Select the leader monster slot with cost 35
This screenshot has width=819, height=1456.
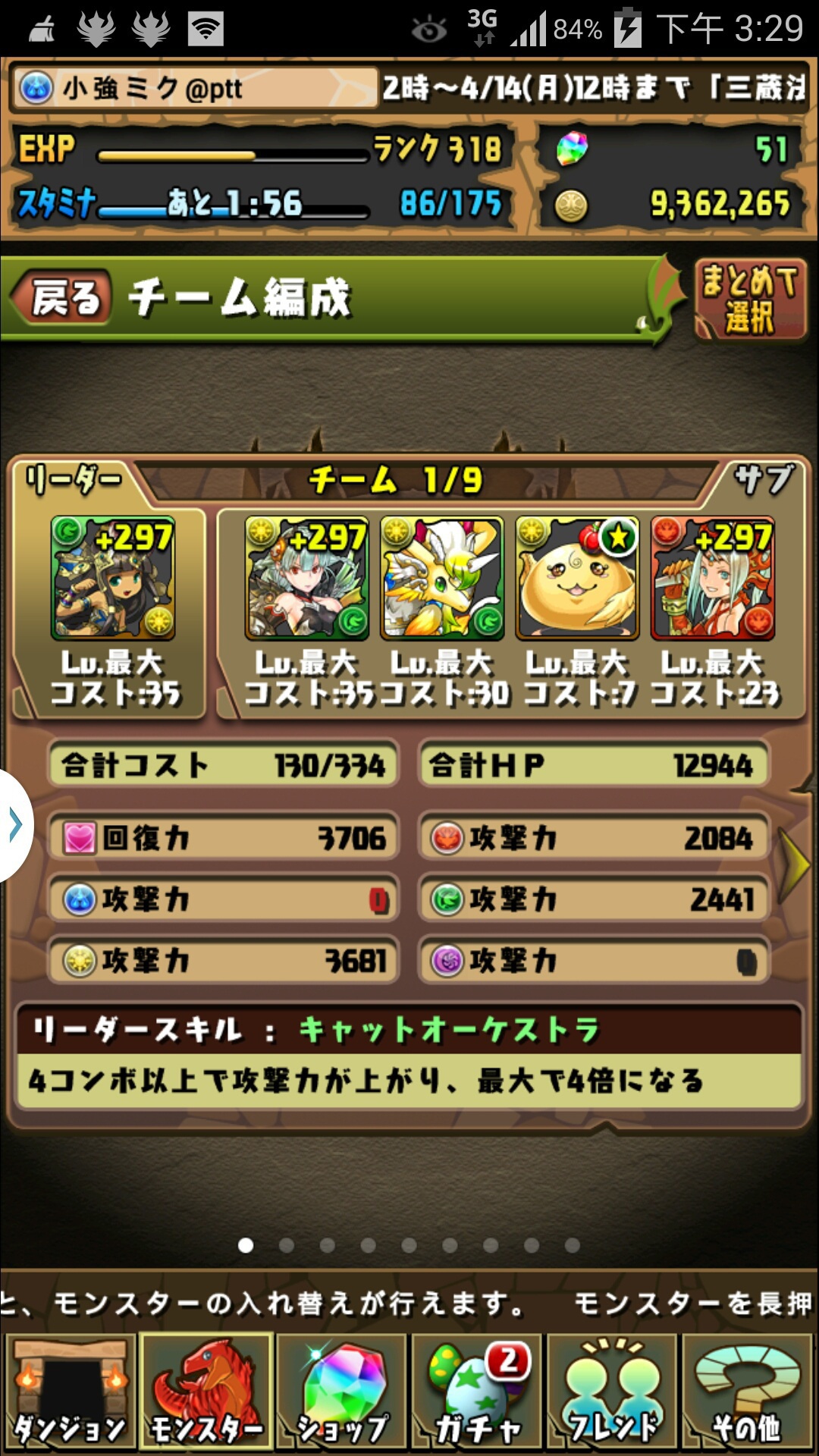(113, 578)
